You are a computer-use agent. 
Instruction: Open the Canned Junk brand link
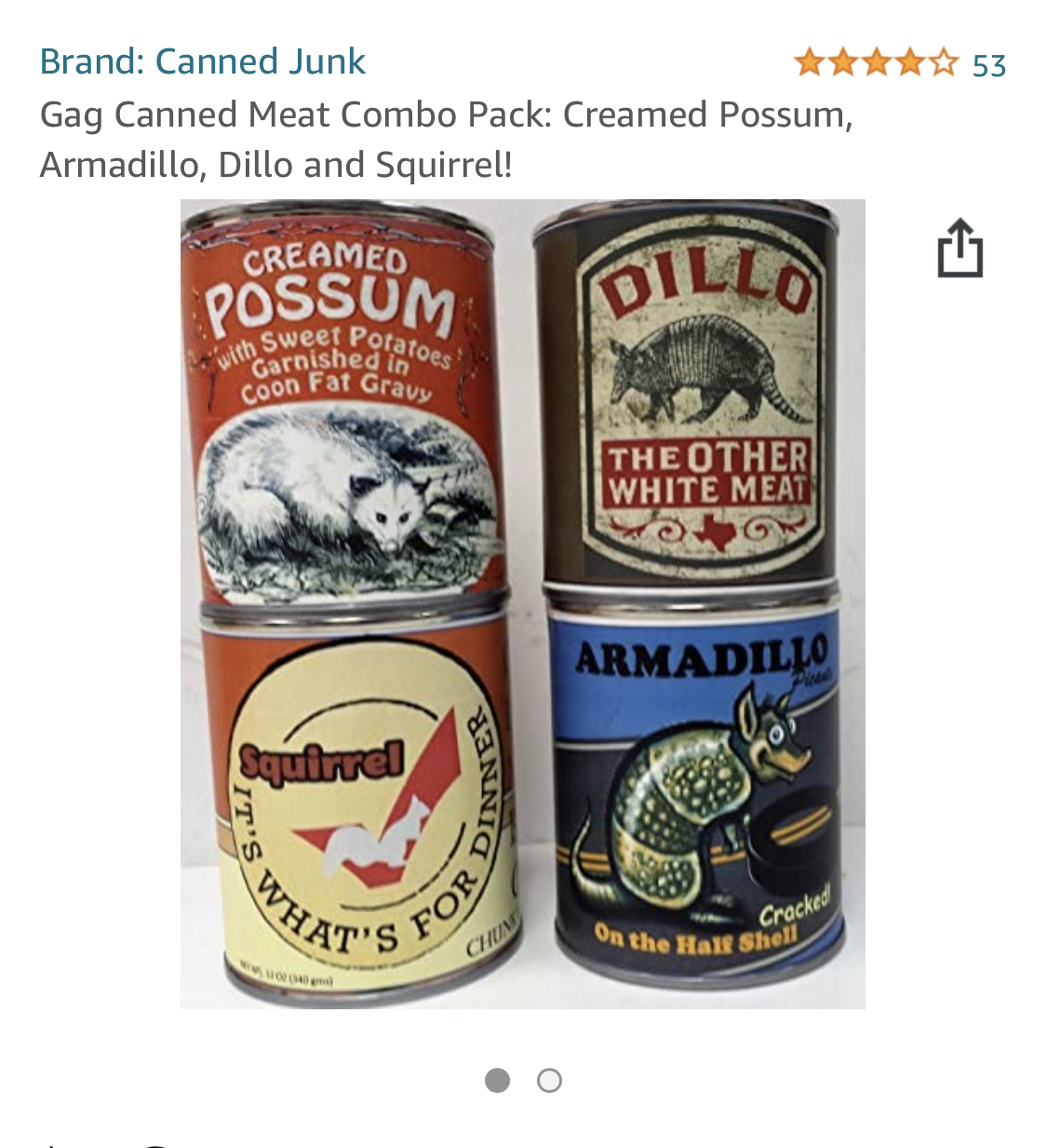point(202,61)
